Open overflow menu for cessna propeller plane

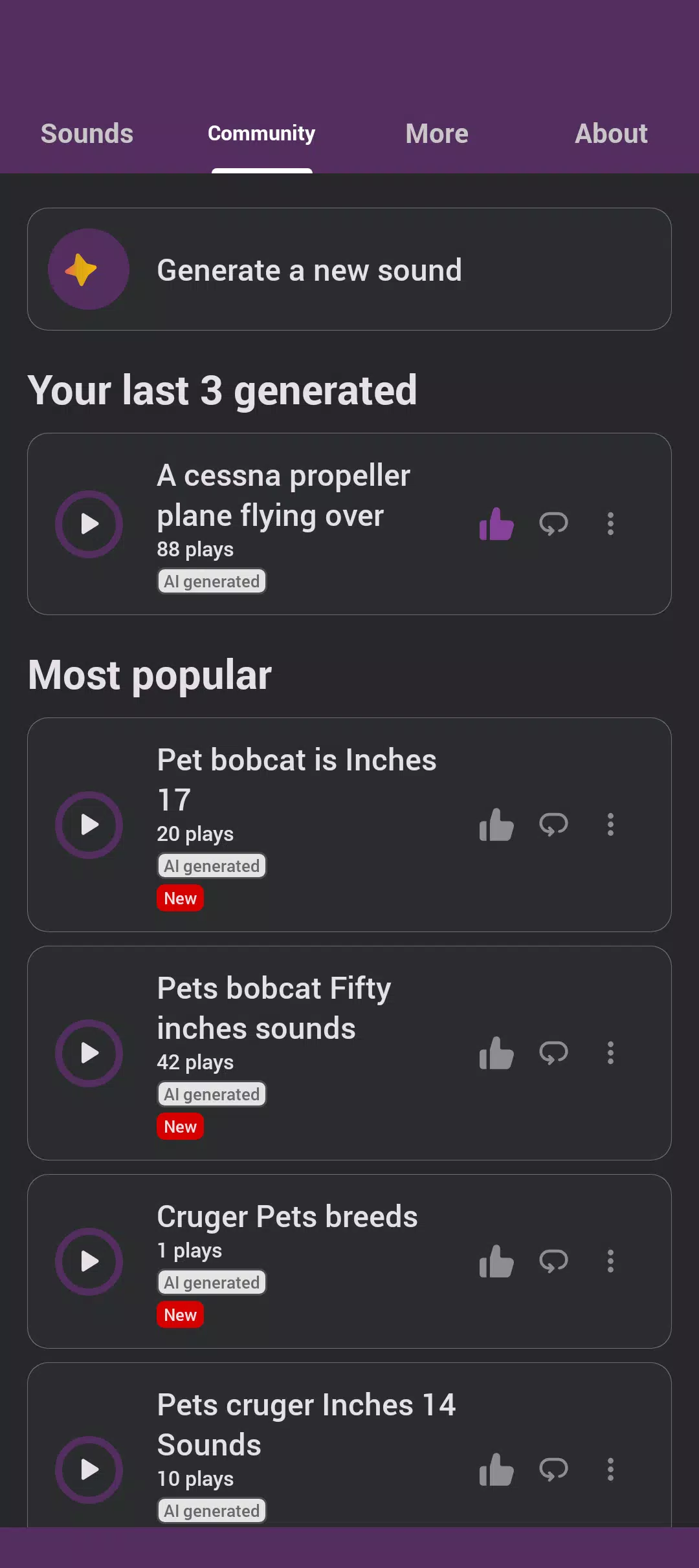610,523
